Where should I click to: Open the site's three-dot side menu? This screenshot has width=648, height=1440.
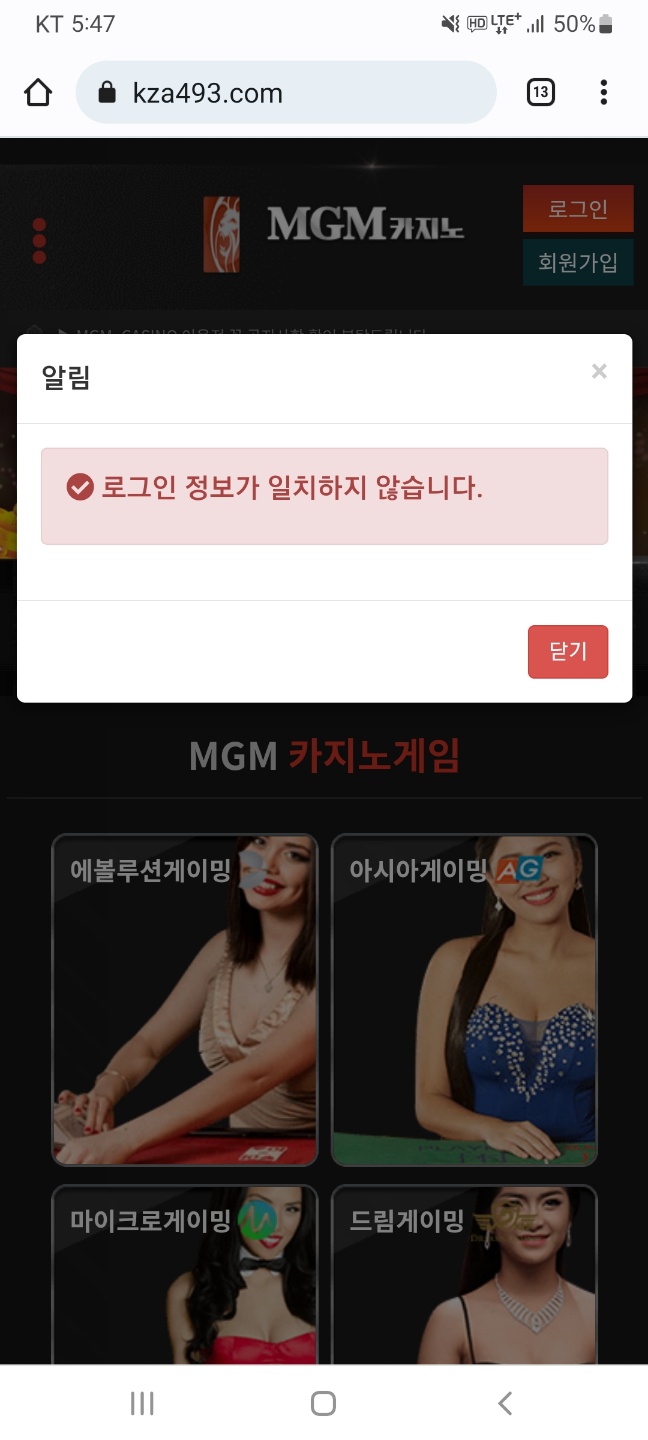pyautogui.click(x=39, y=241)
